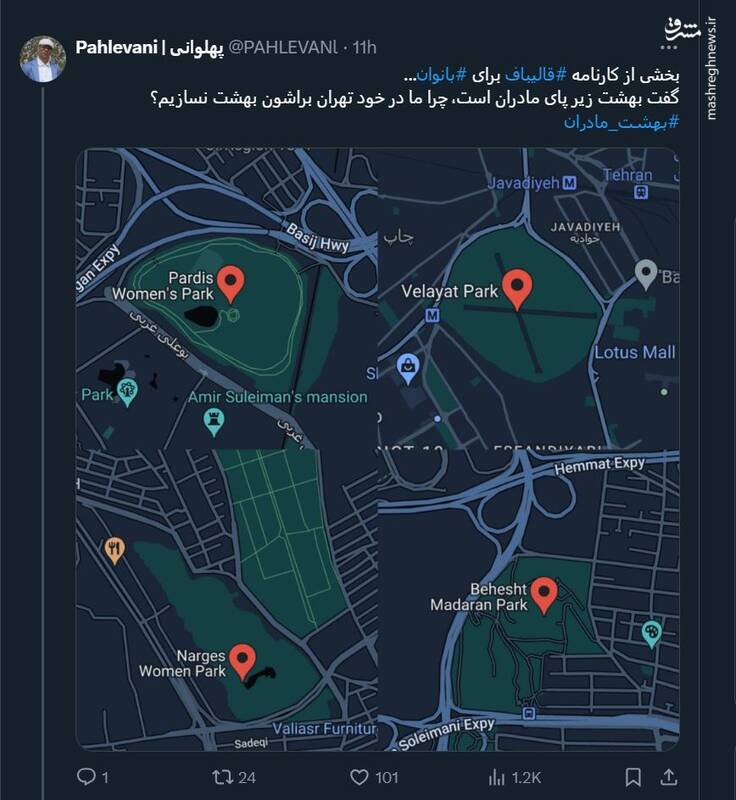View the Behesht Madaran Park map image
The image size is (736, 800).
529,600
